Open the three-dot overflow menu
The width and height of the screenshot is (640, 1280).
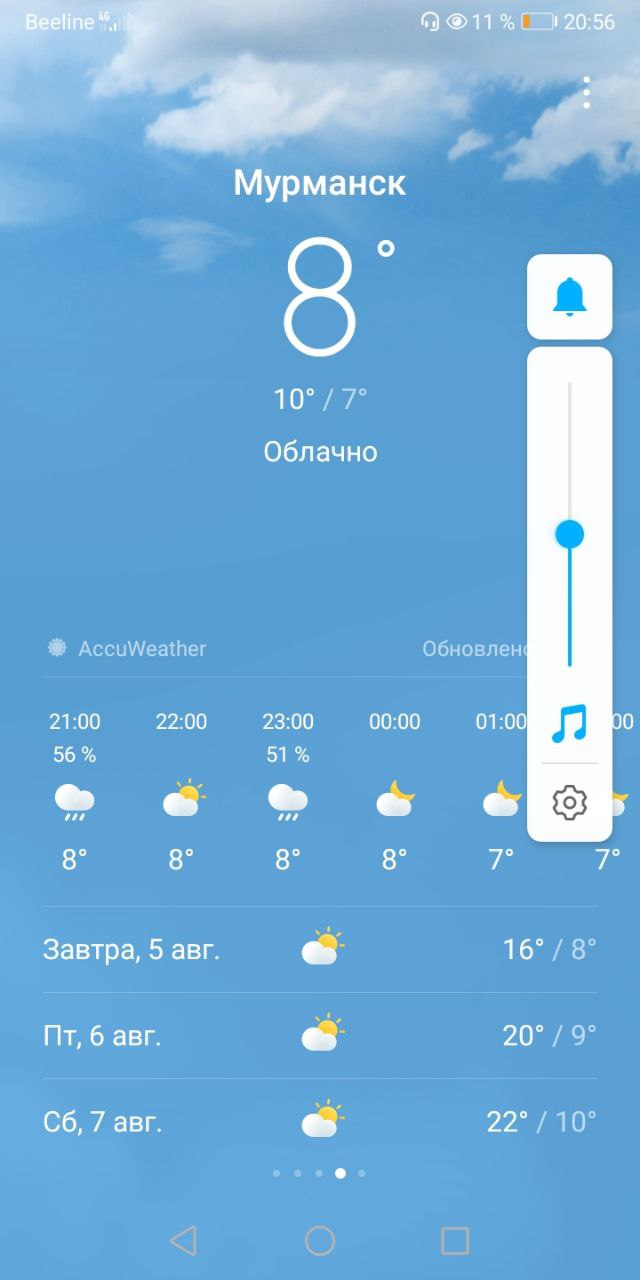[586, 92]
